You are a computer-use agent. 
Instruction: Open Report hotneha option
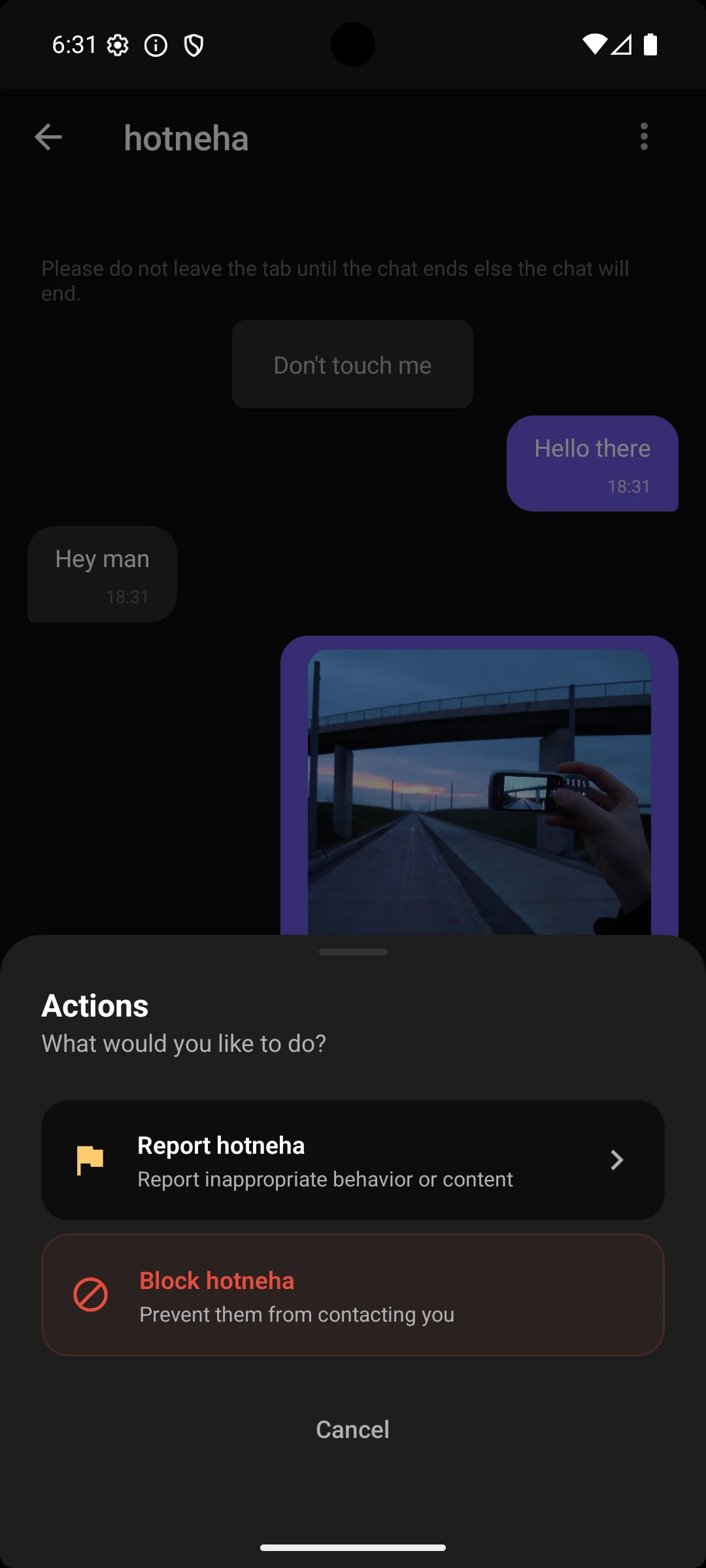352,1160
